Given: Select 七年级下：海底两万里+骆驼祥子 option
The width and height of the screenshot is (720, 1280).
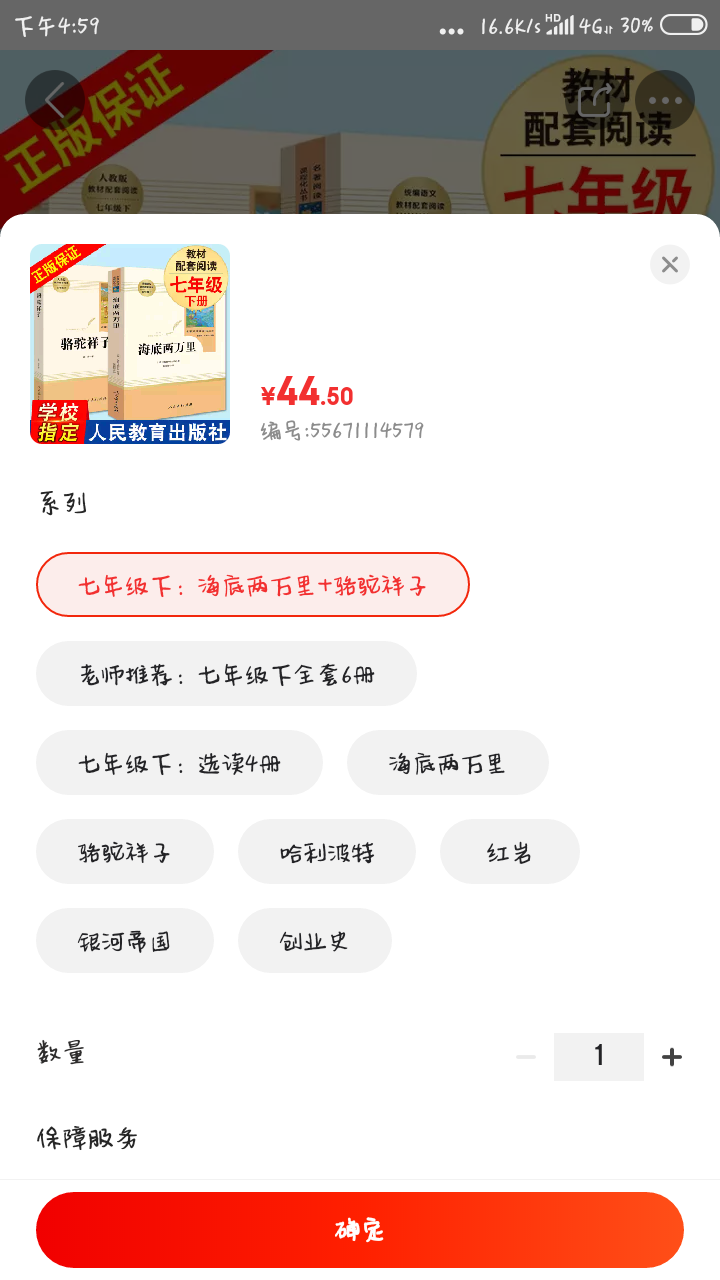Looking at the screenshot, I should (x=253, y=585).
